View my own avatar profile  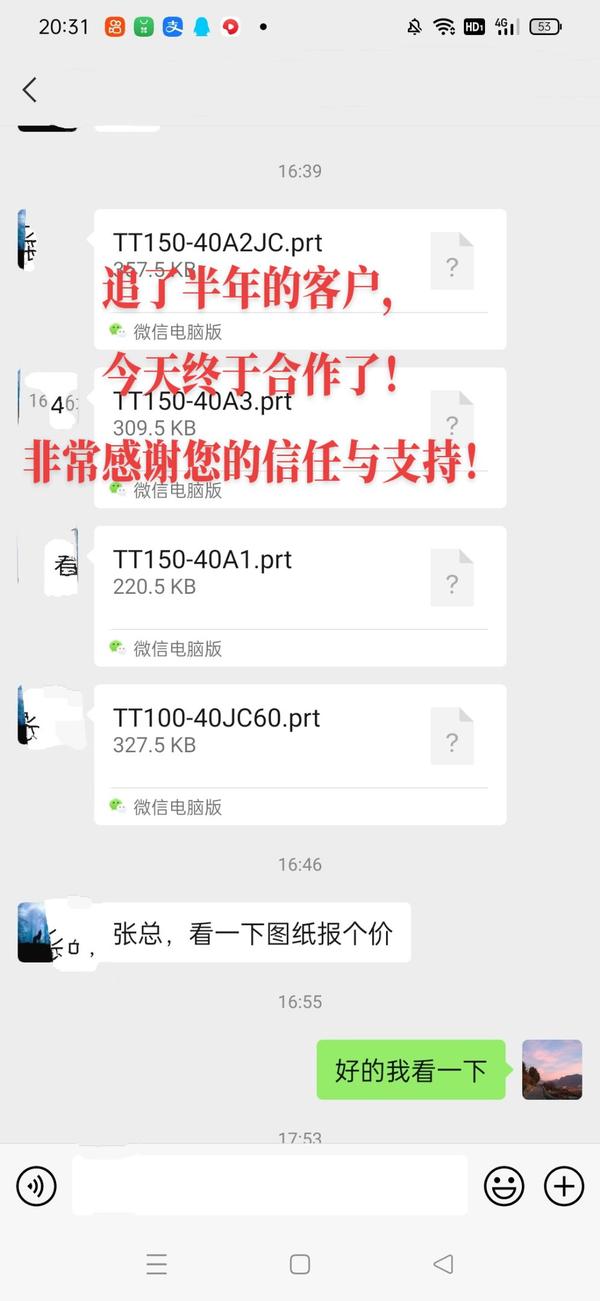(552, 1070)
